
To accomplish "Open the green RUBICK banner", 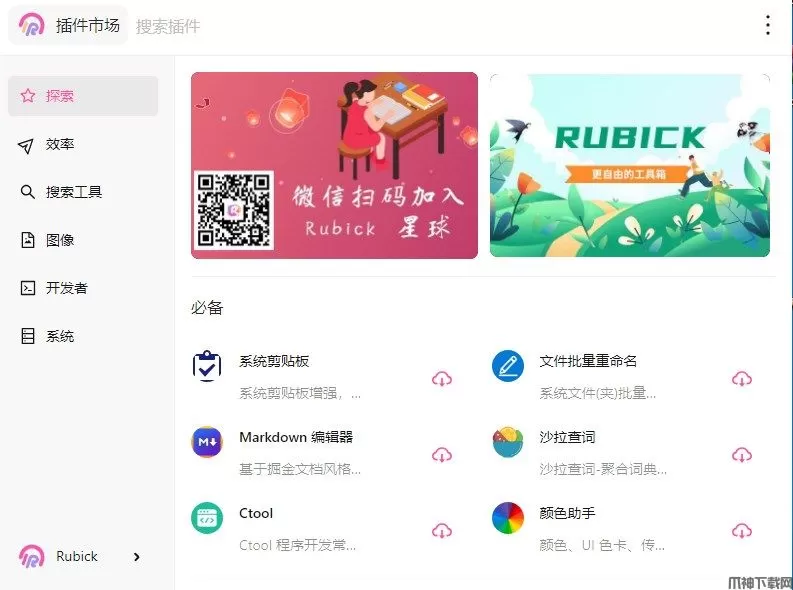I will (x=629, y=165).
